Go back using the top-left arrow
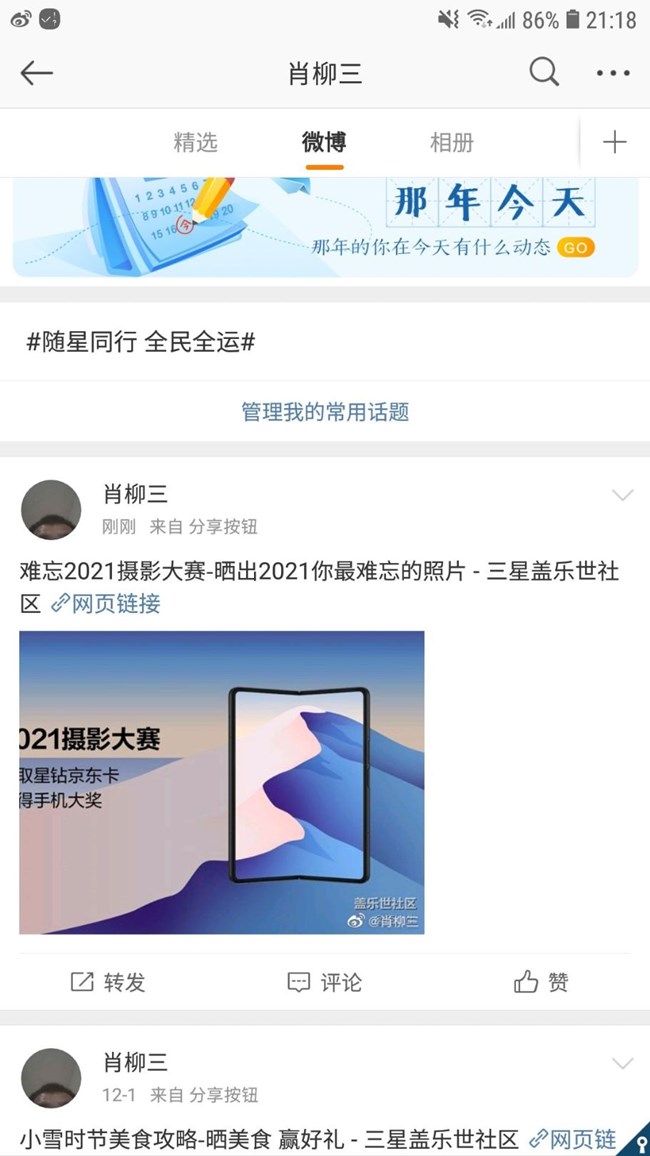The width and height of the screenshot is (650, 1156). 37,73
